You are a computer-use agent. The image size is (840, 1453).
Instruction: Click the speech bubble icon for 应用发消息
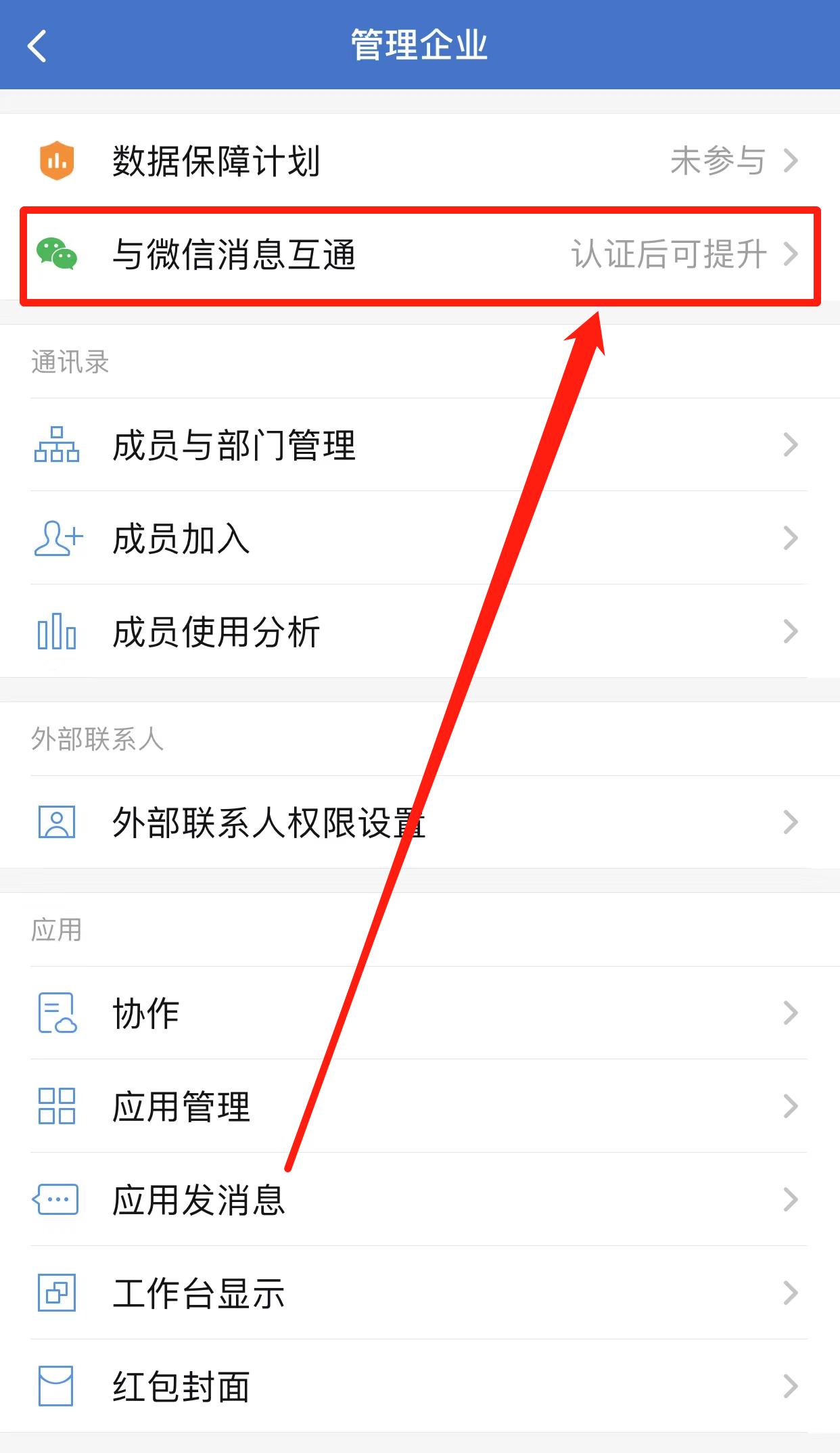57,1199
